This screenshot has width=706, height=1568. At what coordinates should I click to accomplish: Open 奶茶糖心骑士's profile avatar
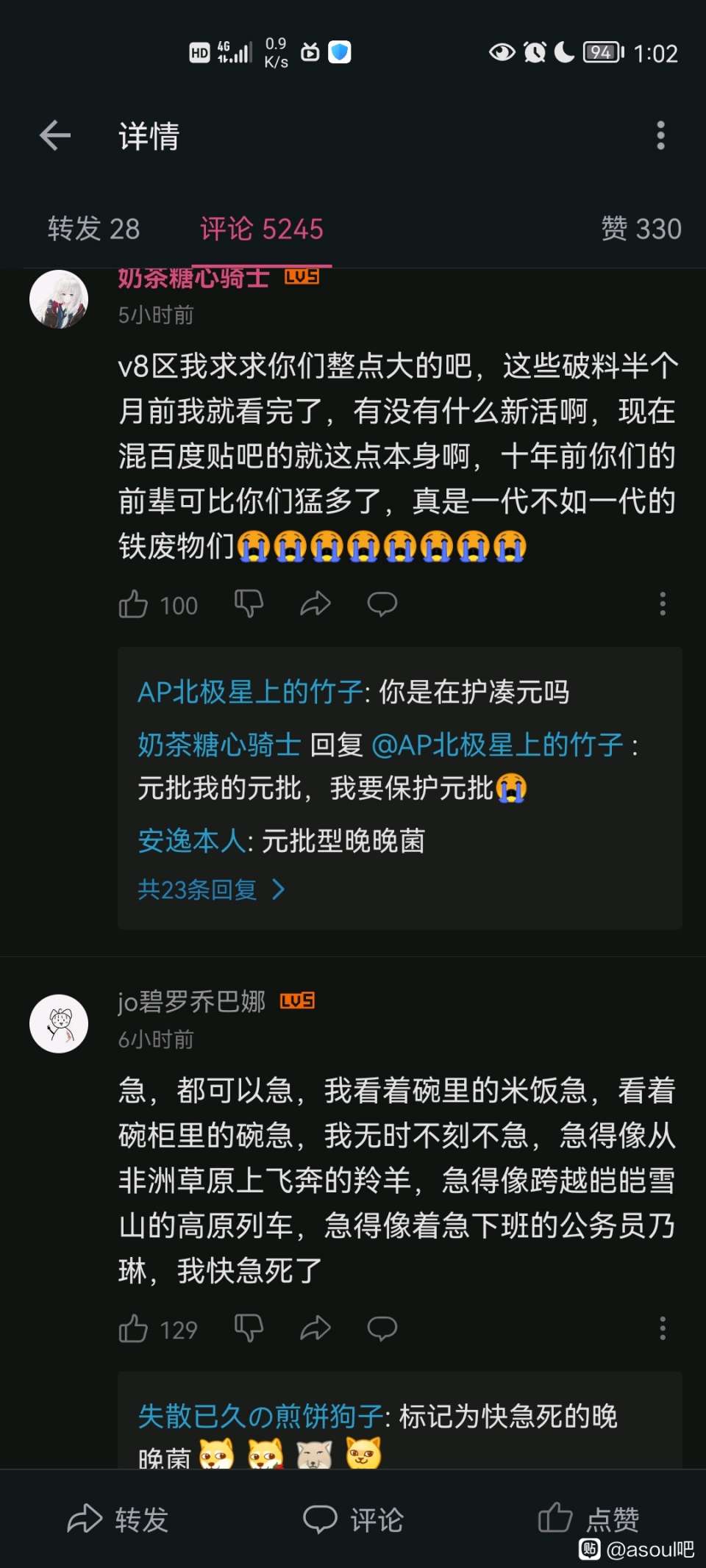[59, 298]
